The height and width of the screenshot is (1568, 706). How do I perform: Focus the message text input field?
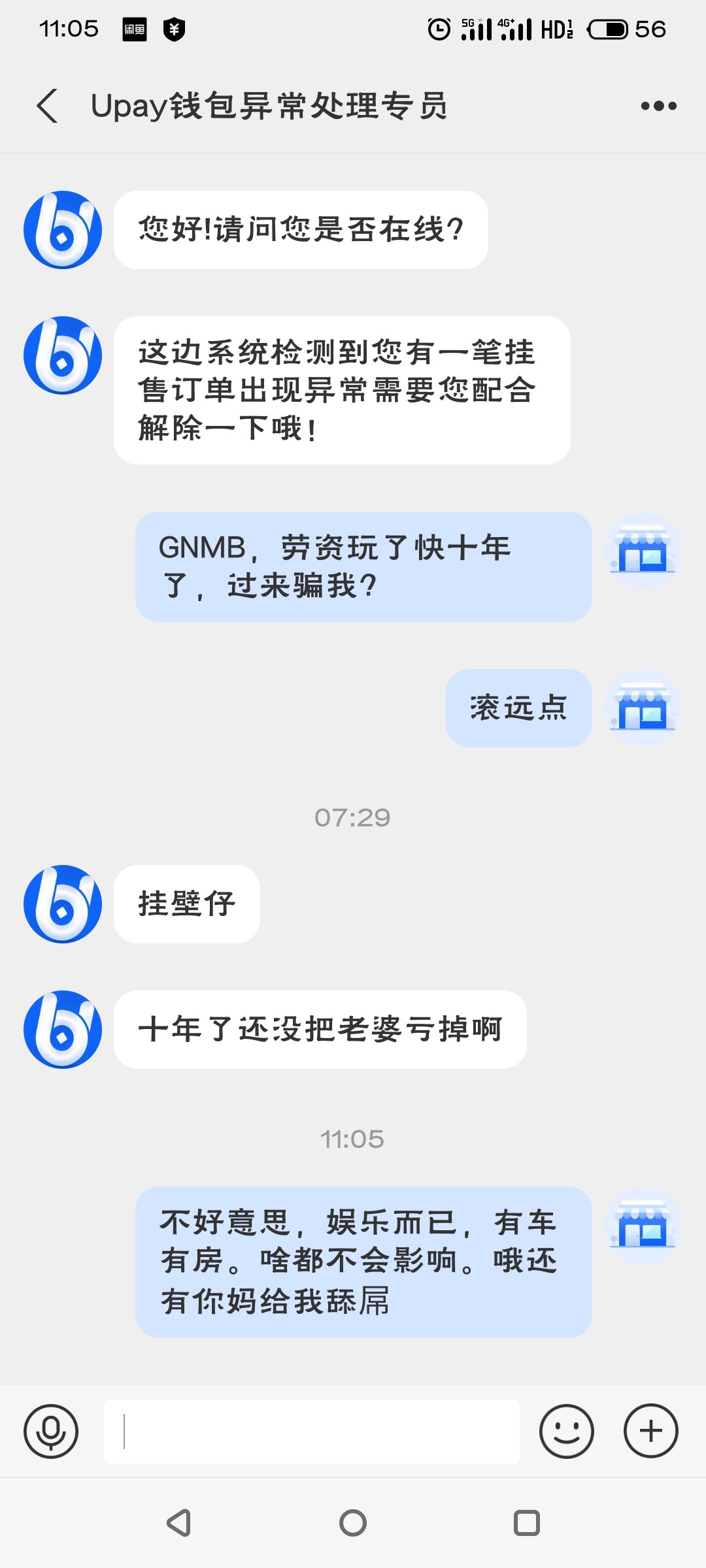point(311,1431)
